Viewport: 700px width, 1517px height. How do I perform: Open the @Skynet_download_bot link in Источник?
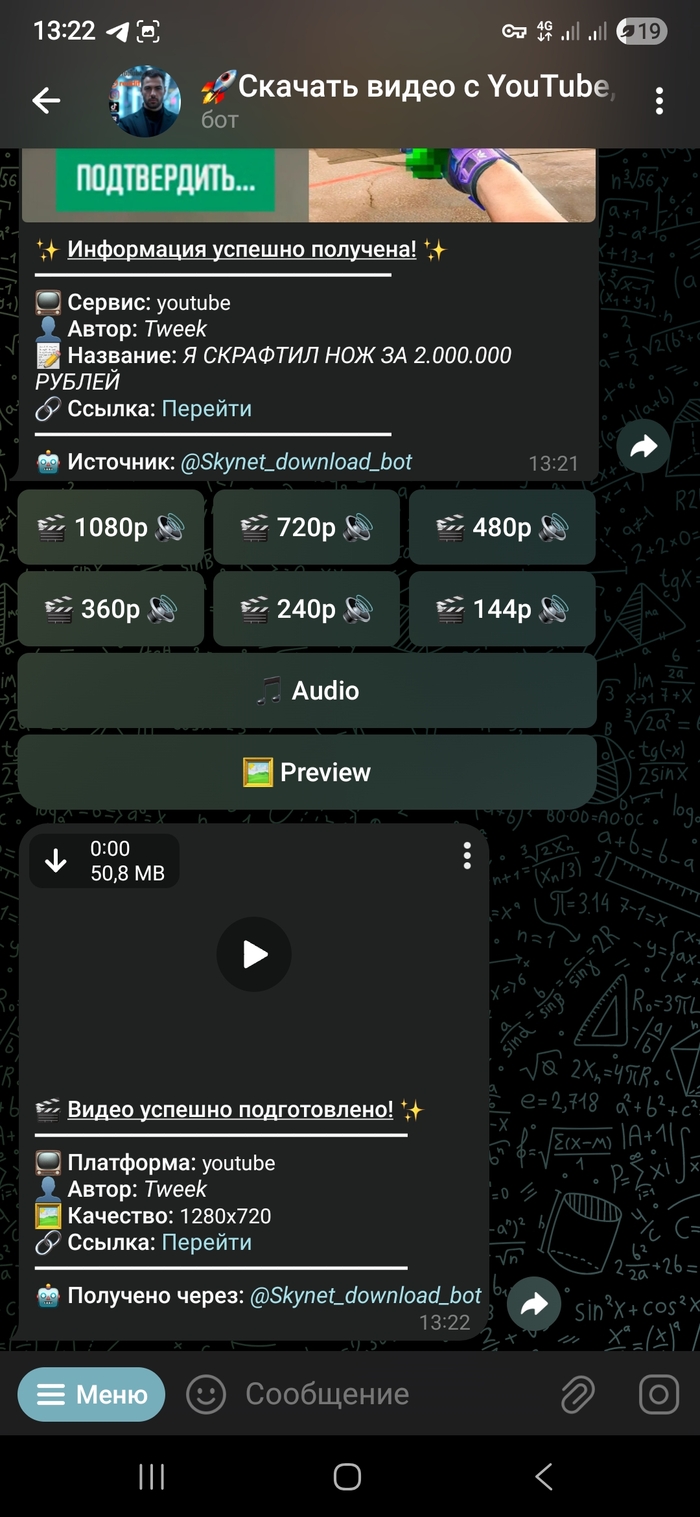pyautogui.click(x=296, y=462)
